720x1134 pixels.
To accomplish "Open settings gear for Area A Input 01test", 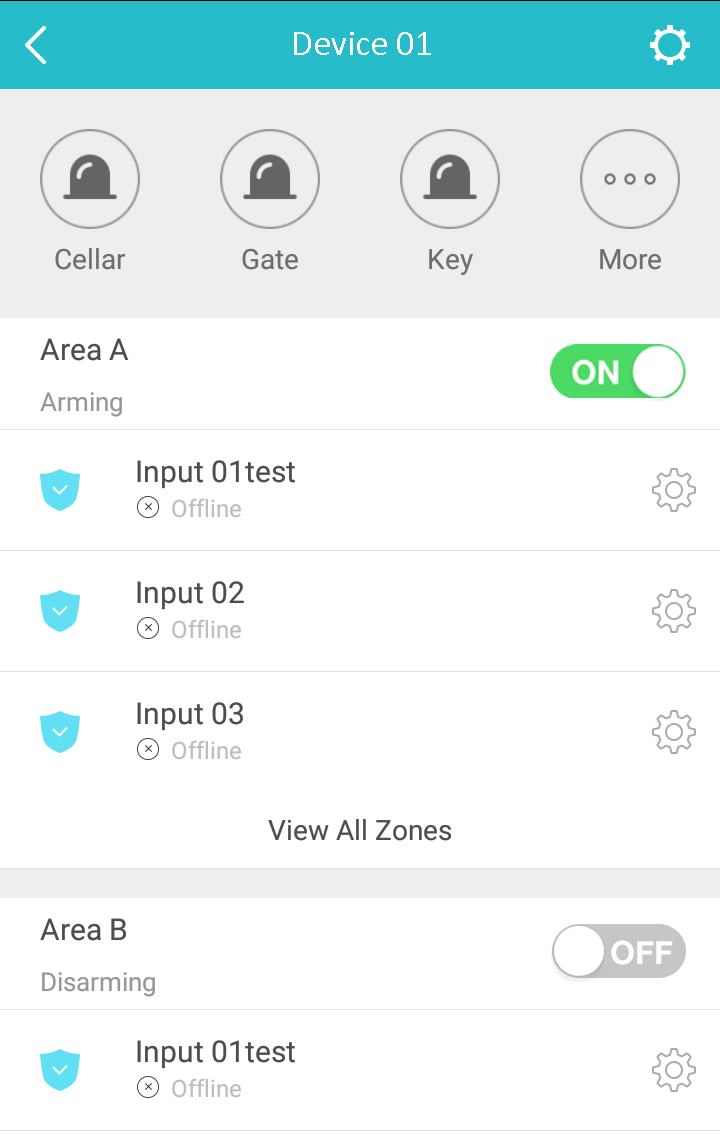I will (x=673, y=490).
